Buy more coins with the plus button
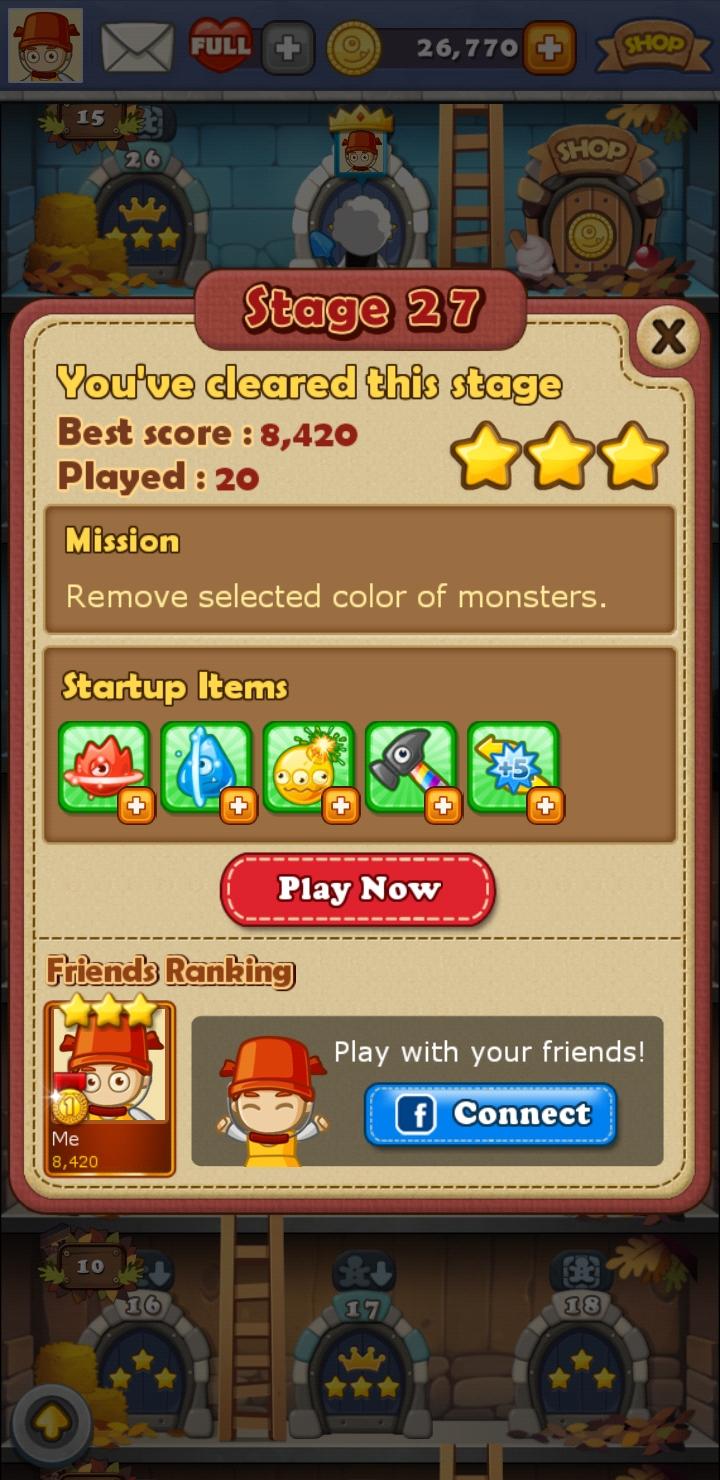The image size is (720, 1480). pos(549,48)
